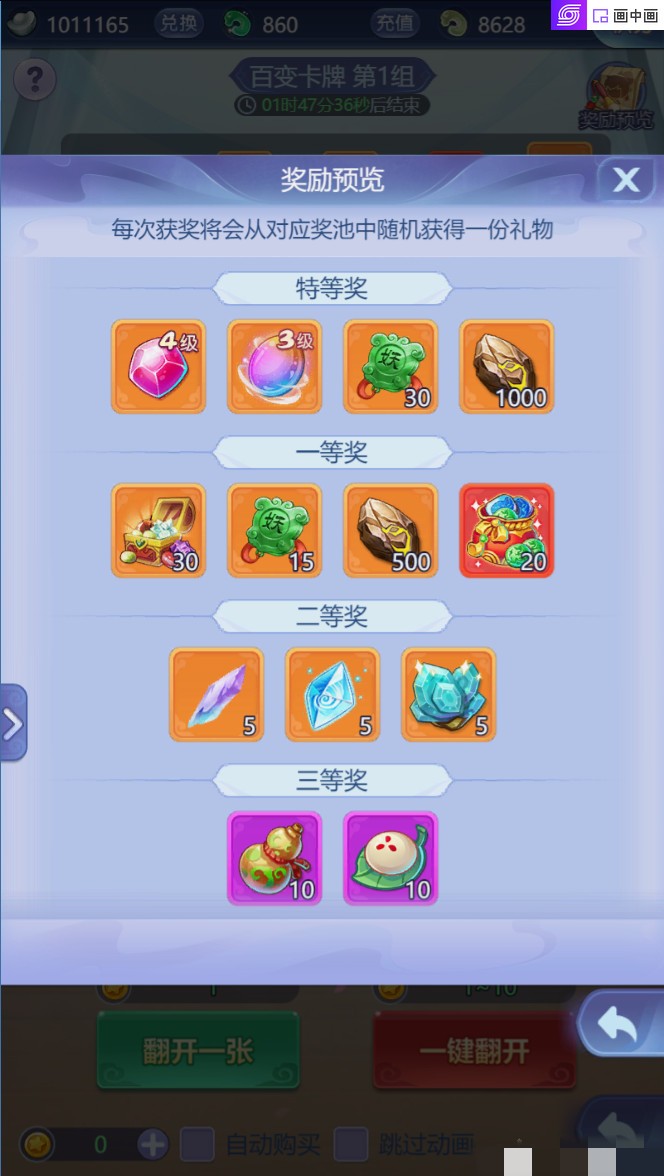Check the 15 green jade token reward
The image size is (664, 1176).
click(x=274, y=530)
